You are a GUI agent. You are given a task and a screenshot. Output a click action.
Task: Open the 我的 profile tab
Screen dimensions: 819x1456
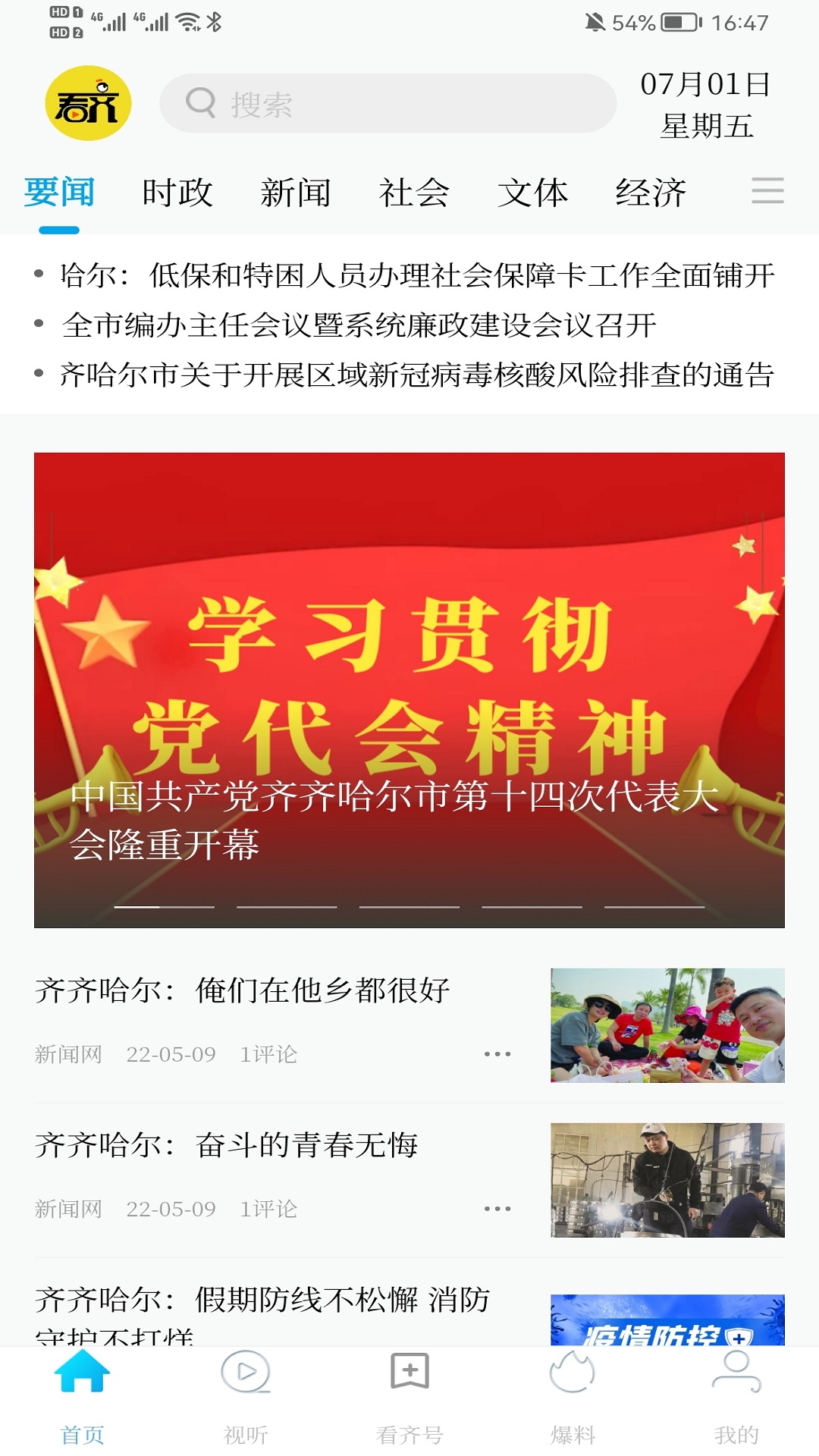tap(736, 1397)
